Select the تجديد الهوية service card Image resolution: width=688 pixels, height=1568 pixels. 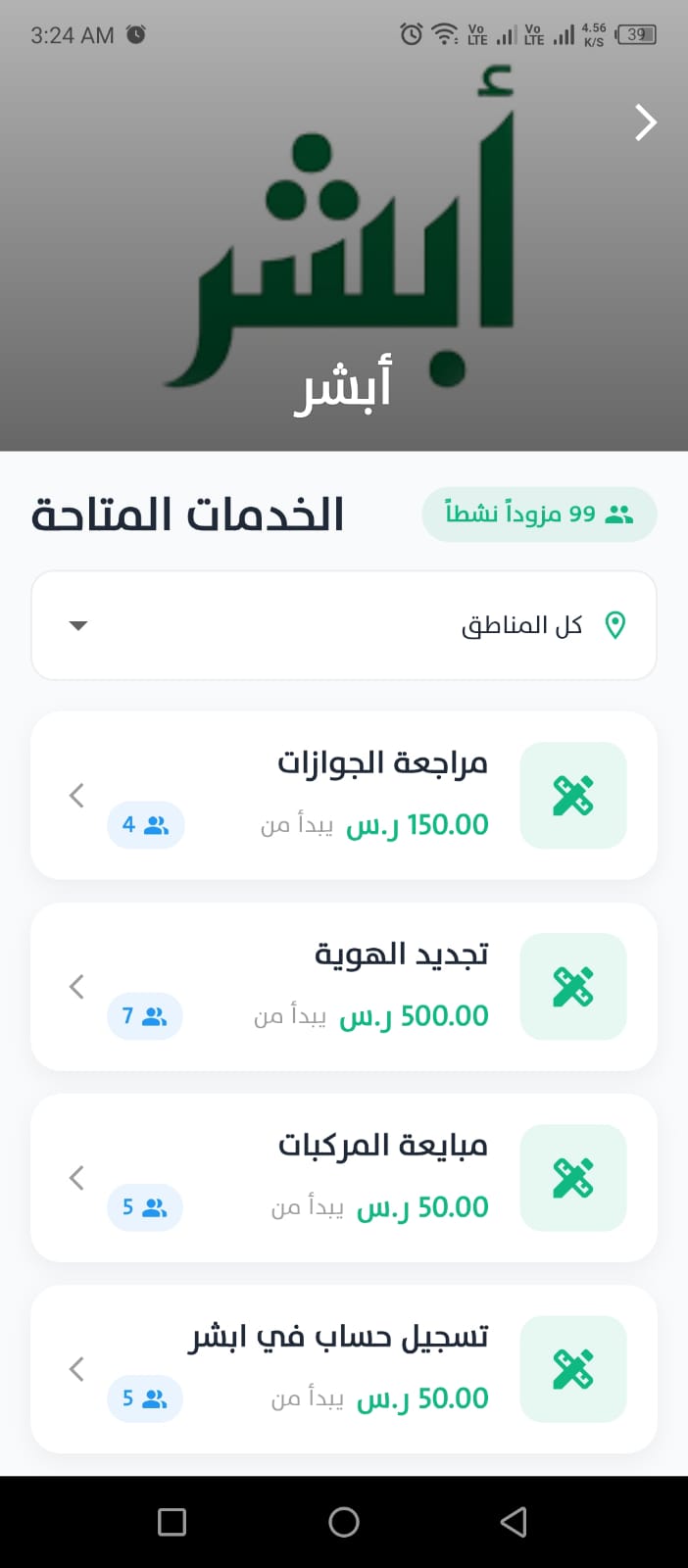[x=344, y=987]
